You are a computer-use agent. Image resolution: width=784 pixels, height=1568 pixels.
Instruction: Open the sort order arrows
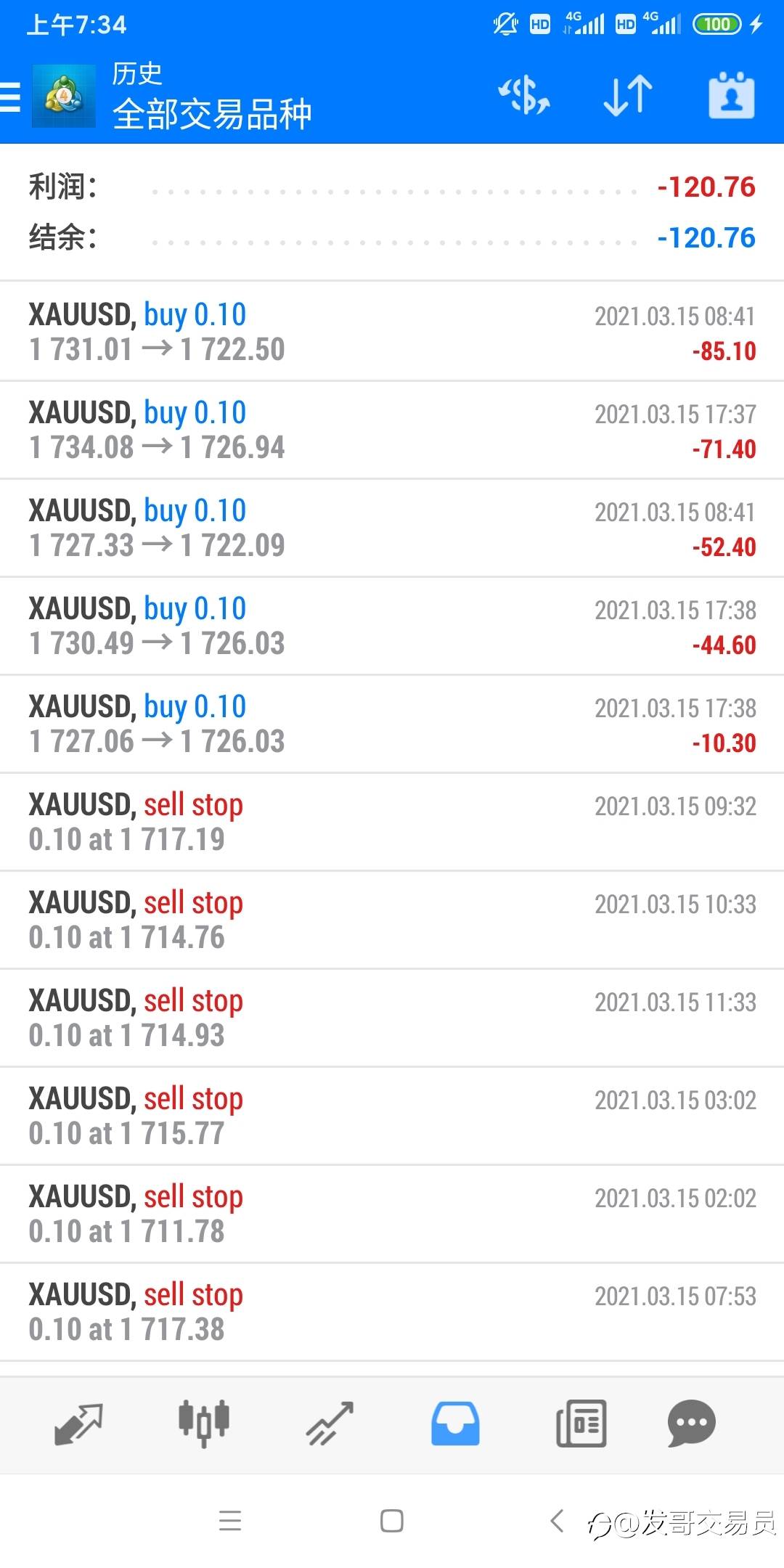click(x=628, y=96)
